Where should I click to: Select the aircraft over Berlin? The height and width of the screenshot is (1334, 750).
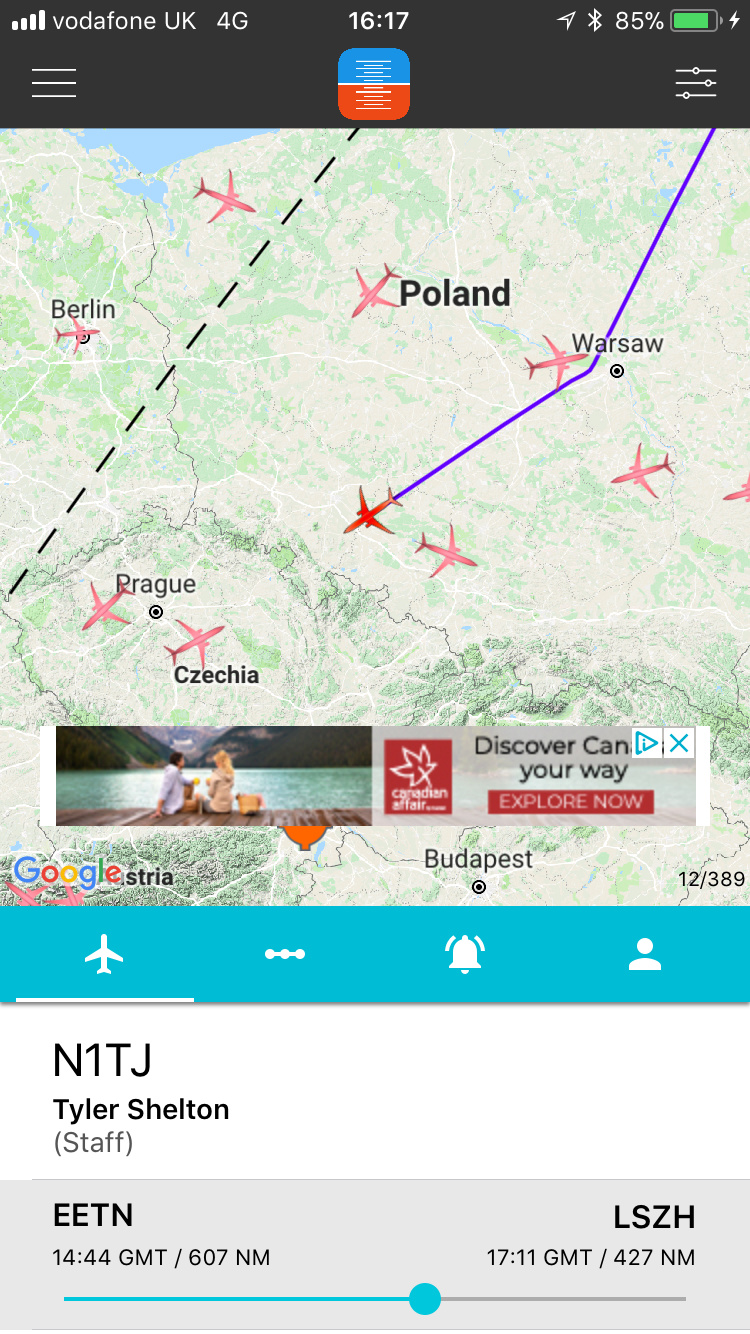(78, 331)
